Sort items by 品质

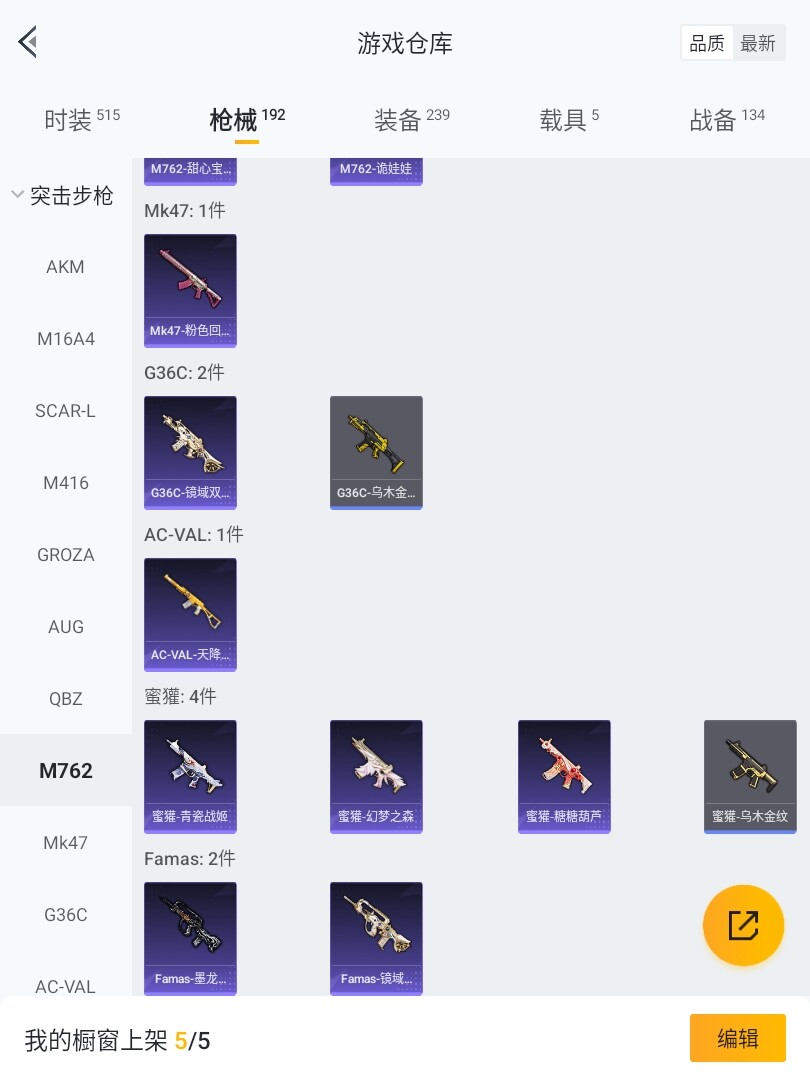(x=707, y=43)
